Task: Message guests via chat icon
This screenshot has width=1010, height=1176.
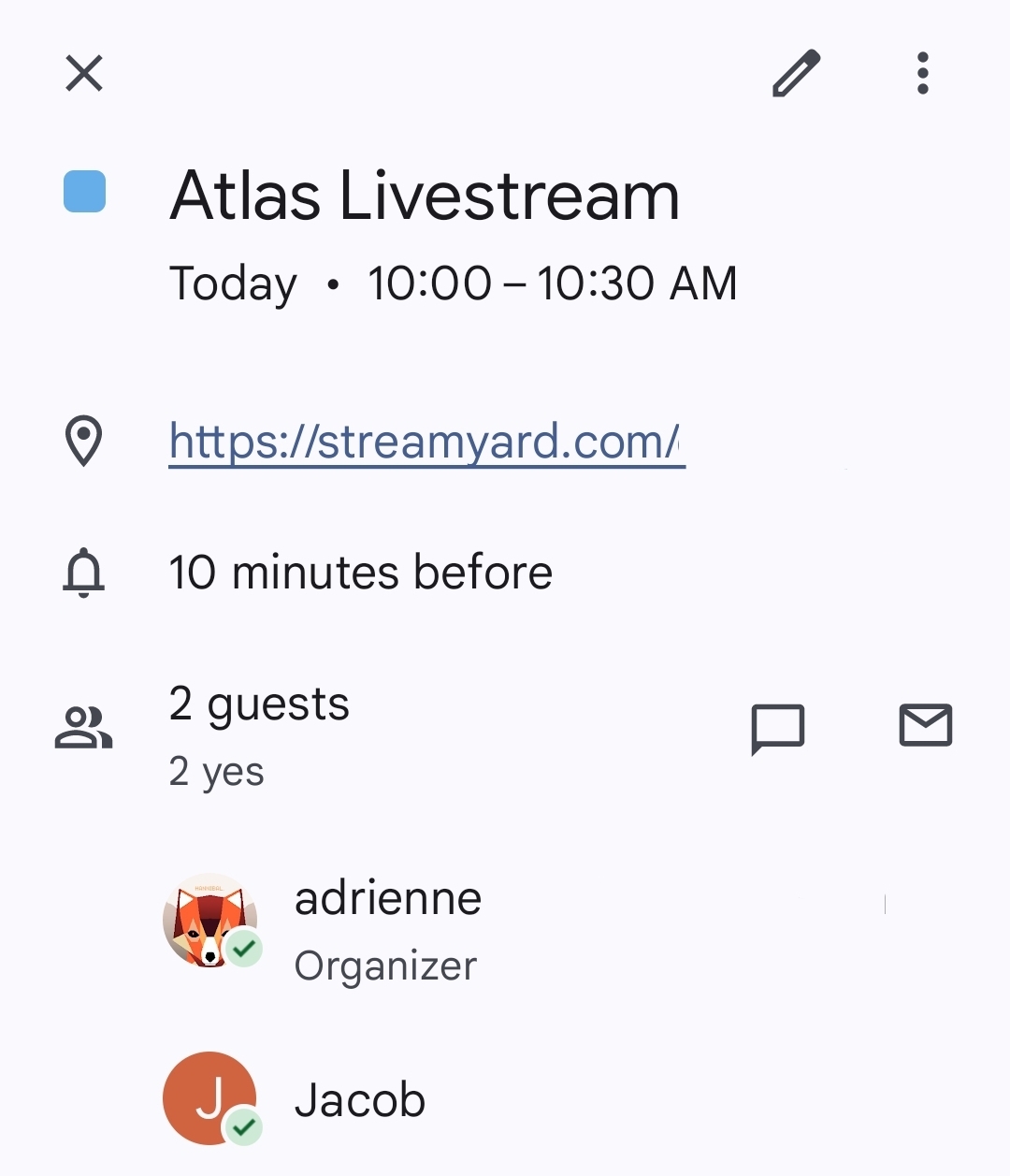Action: (x=777, y=728)
